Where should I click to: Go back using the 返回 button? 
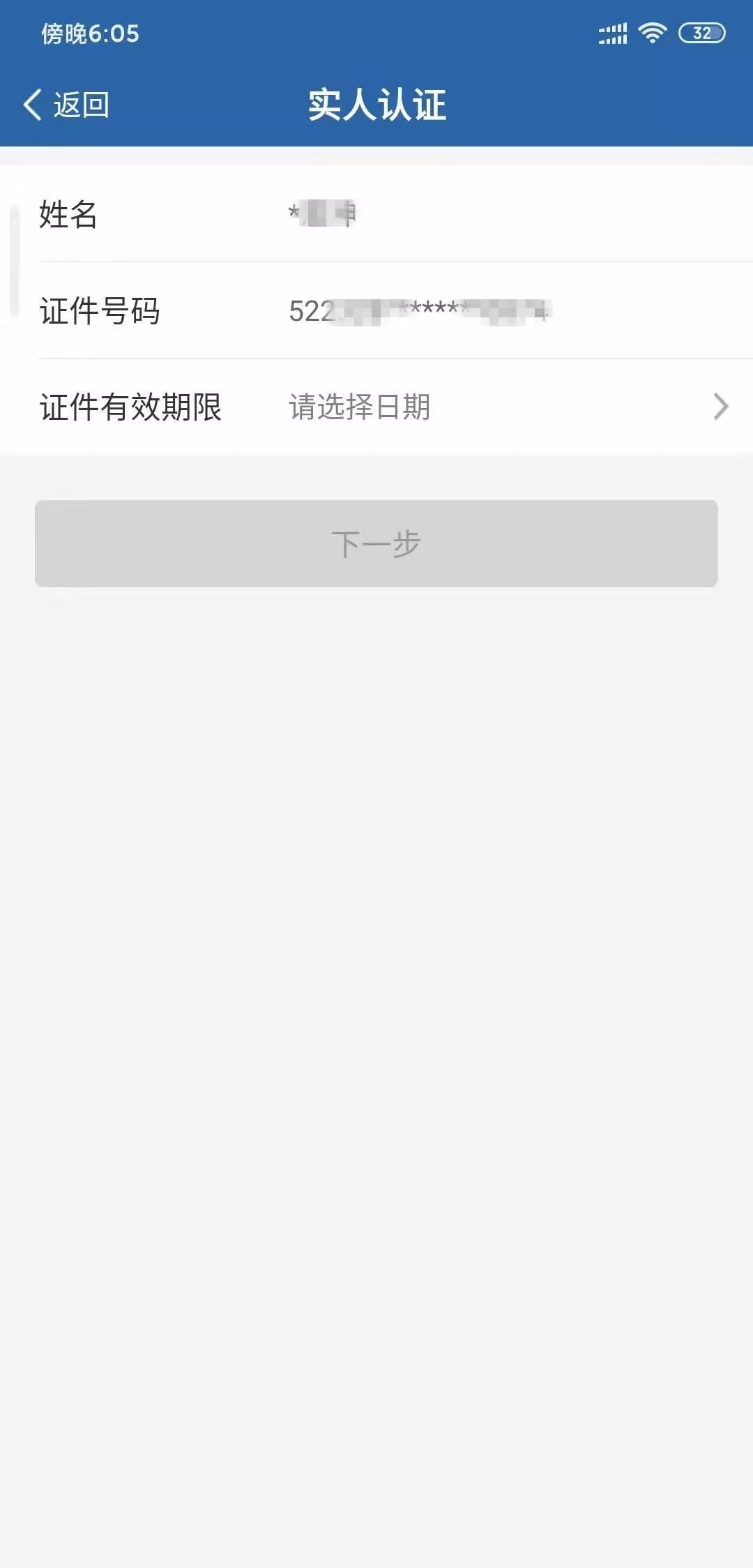coord(66,105)
